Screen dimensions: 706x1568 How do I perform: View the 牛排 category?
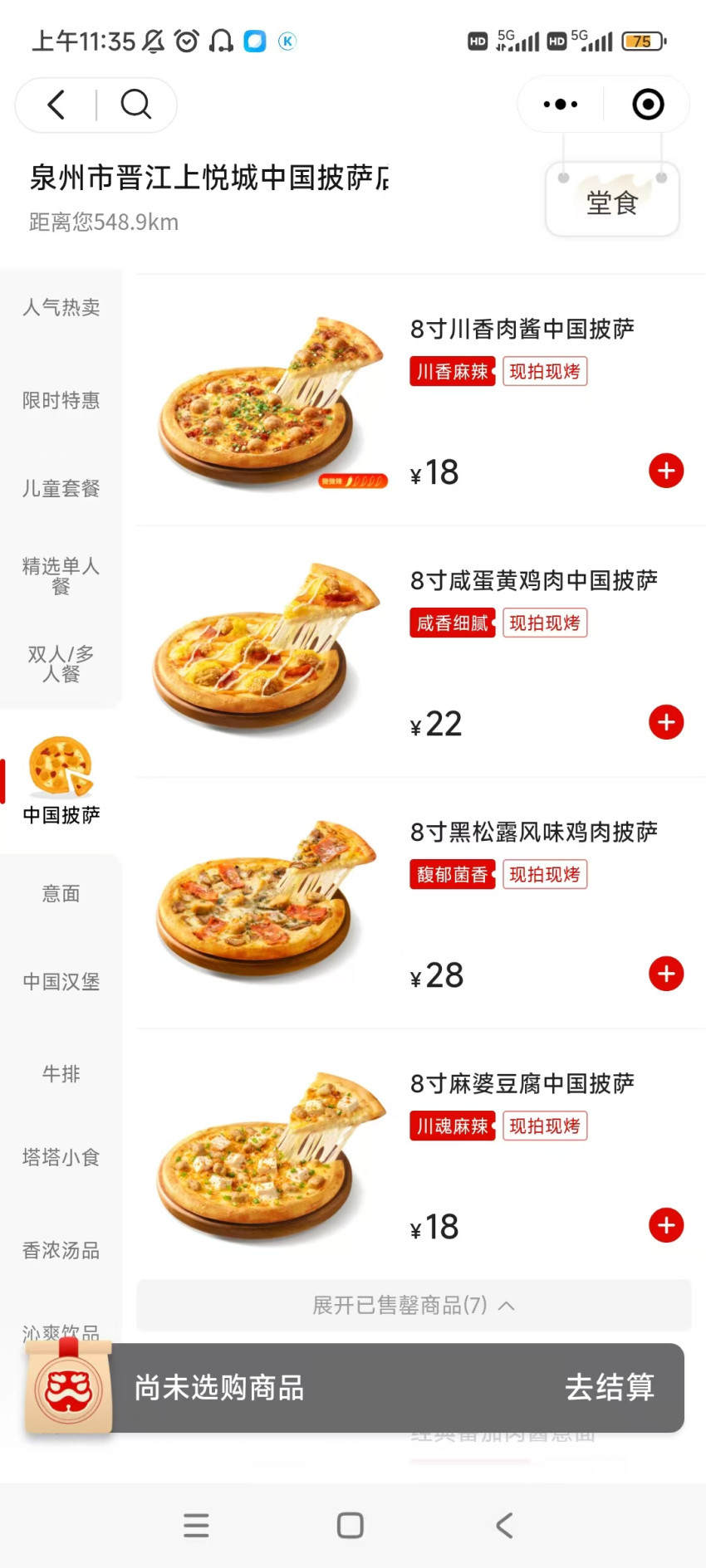click(x=61, y=1074)
